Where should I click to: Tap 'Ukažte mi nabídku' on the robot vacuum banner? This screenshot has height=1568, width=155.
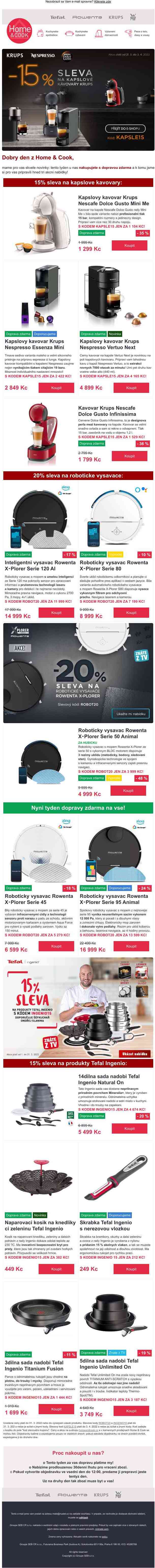pos(131,713)
